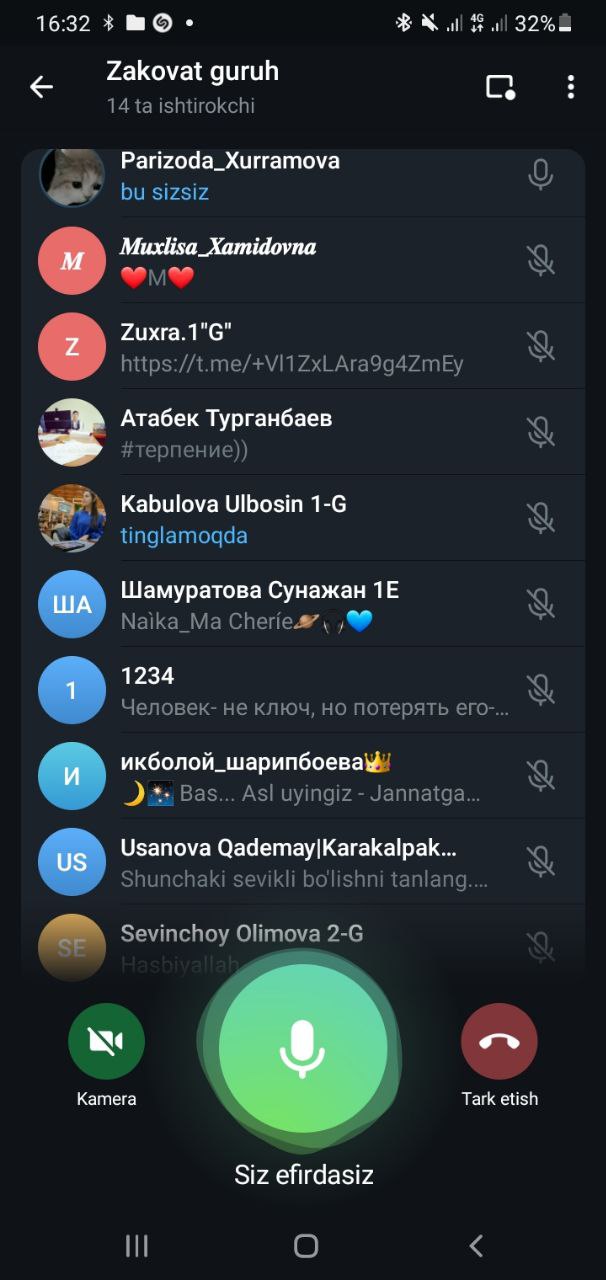Open participant Usanova Qademay|Karakalpak
This screenshot has width=606, height=1280.
click(x=300, y=862)
